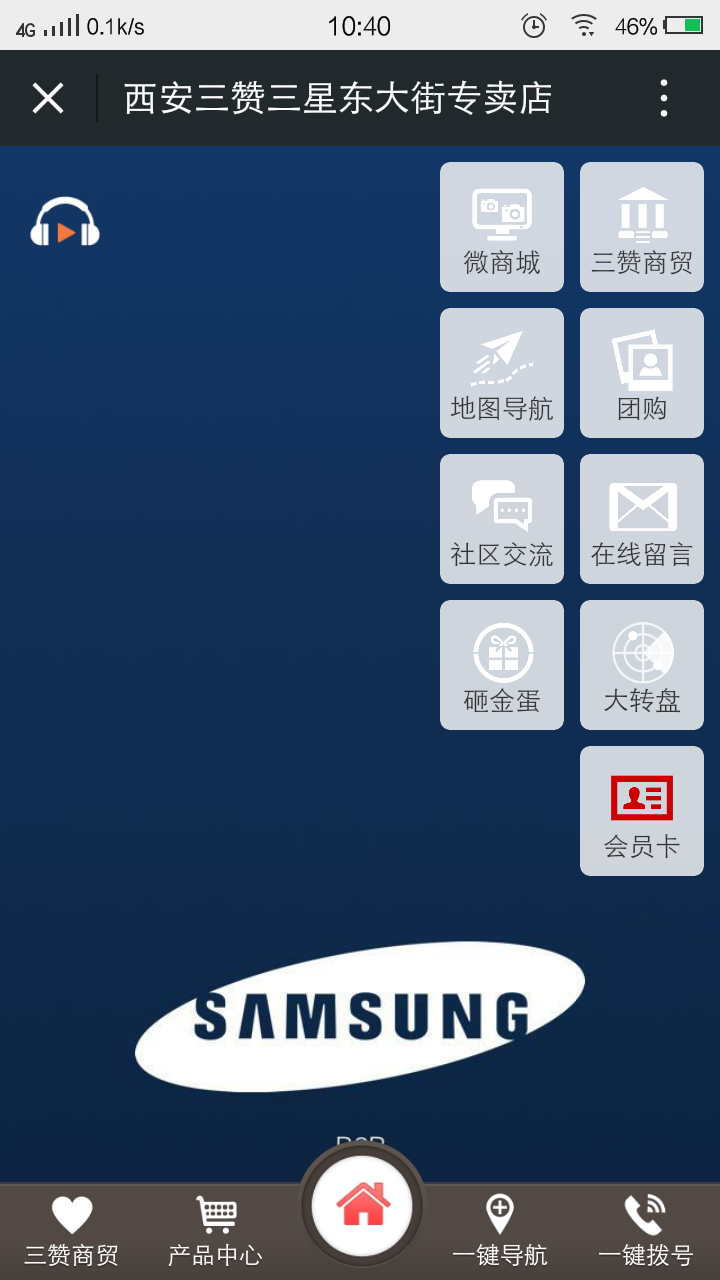Open the three-dot overflow menu
This screenshot has width=720, height=1280.
(x=663, y=98)
